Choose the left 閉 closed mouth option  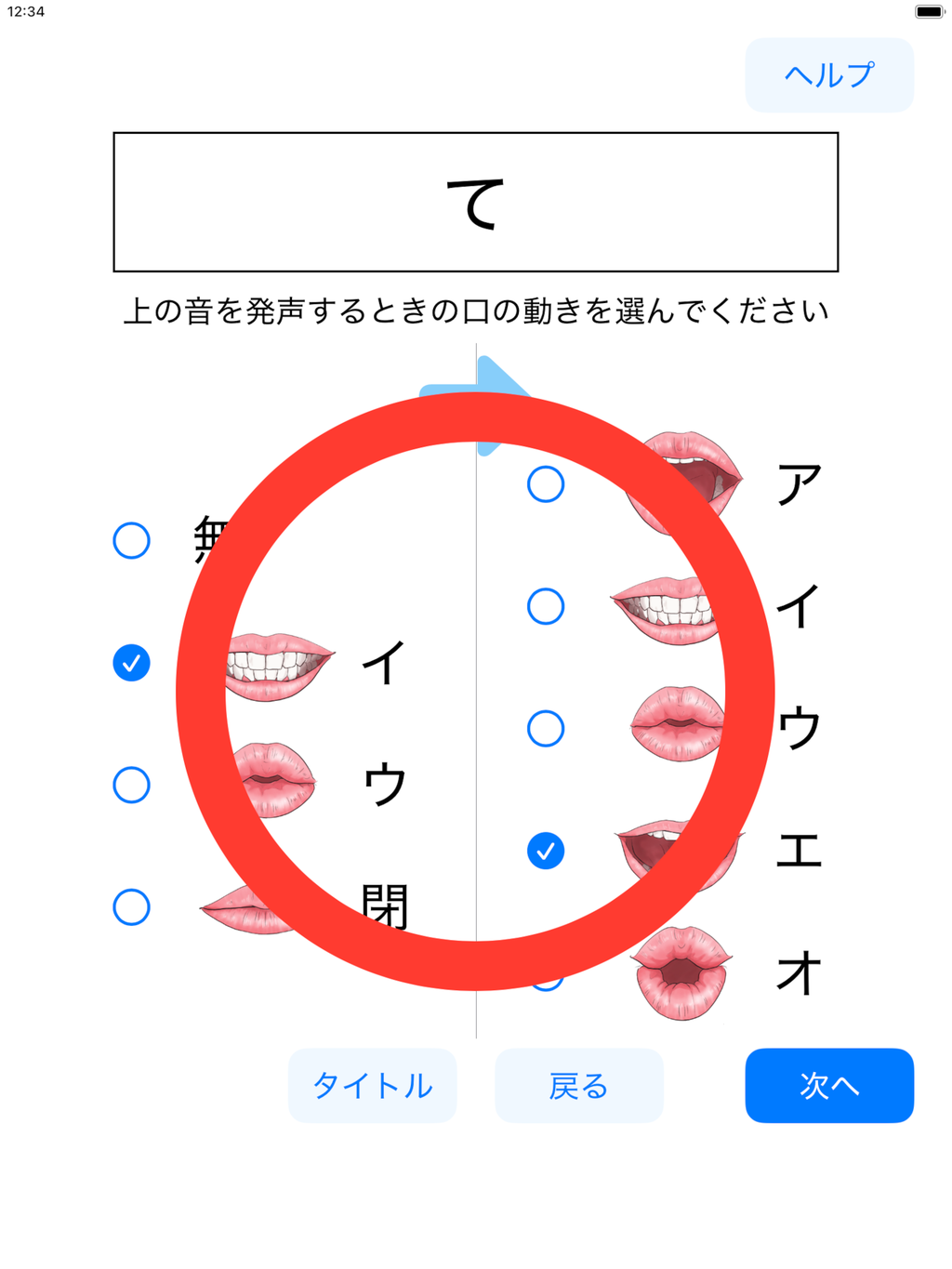coord(132,906)
